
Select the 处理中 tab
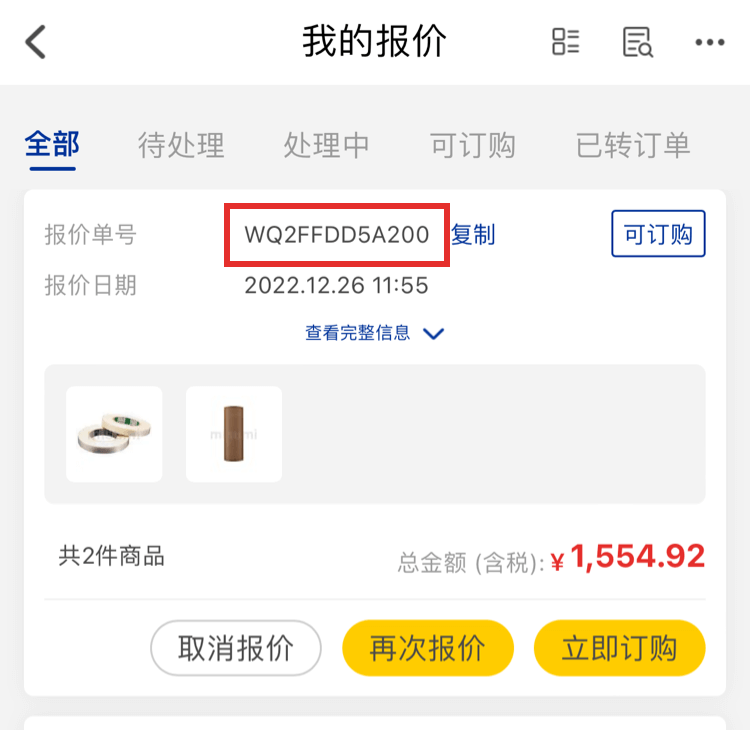point(326,145)
